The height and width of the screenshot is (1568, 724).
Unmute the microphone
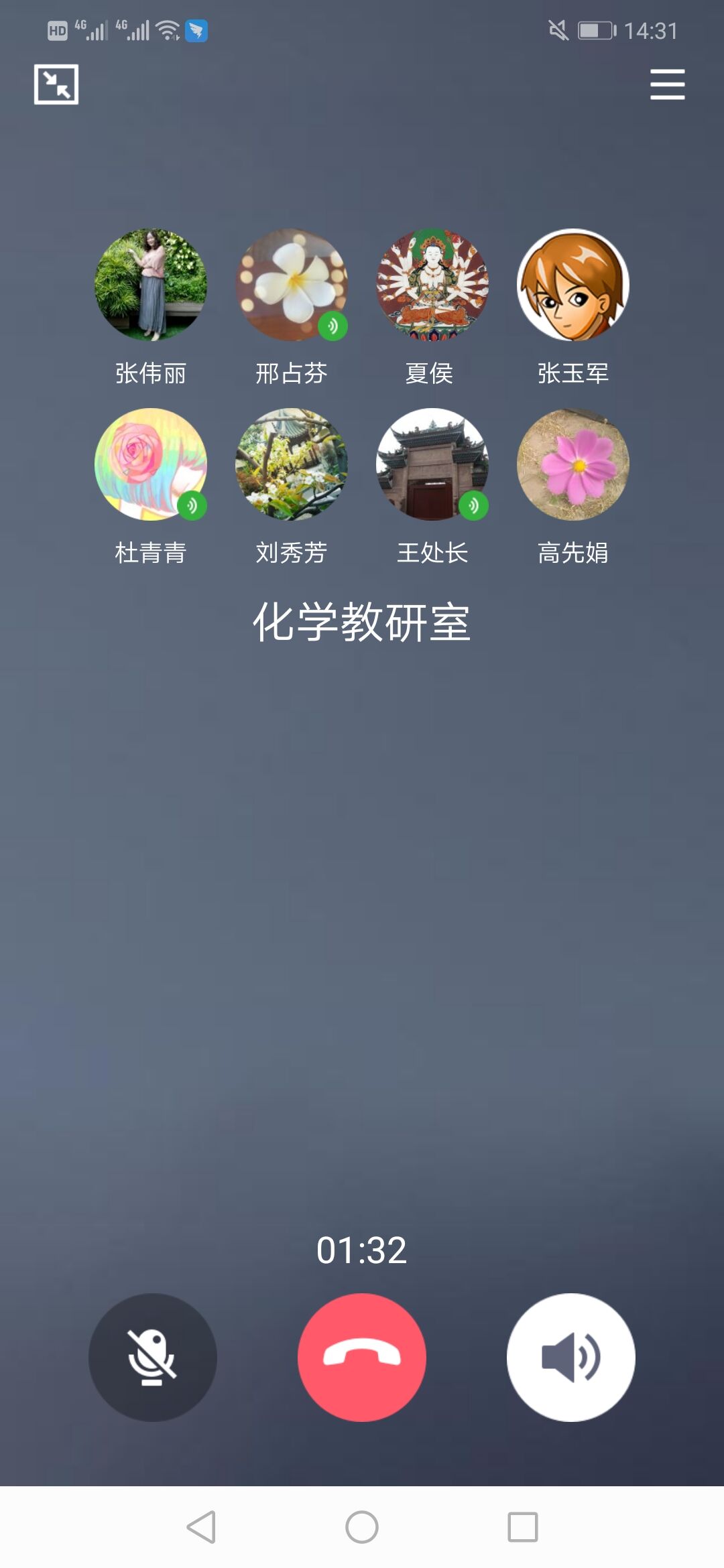[153, 1357]
